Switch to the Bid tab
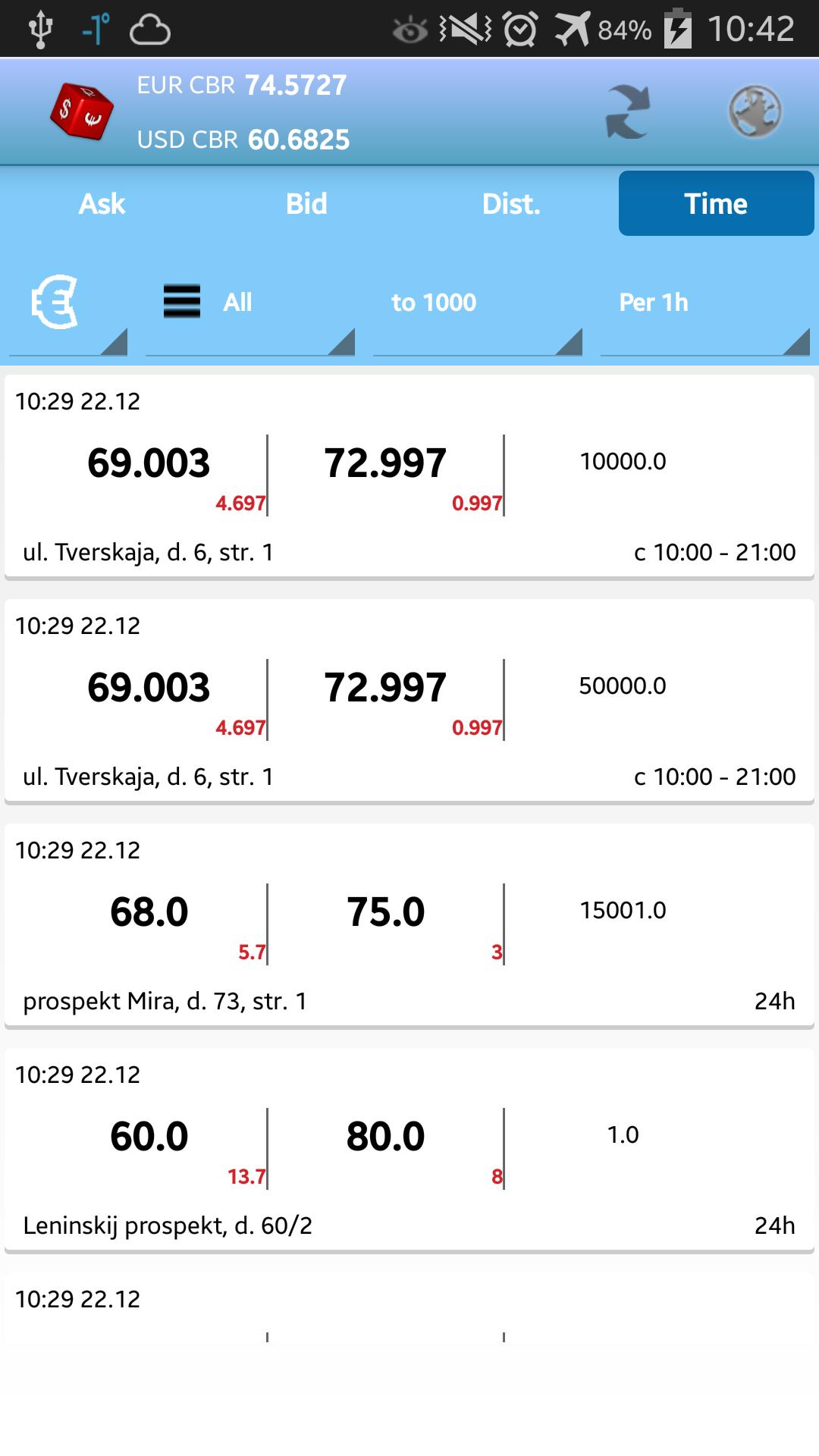Image resolution: width=819 pixels, height=1456 pixels. 306,203
